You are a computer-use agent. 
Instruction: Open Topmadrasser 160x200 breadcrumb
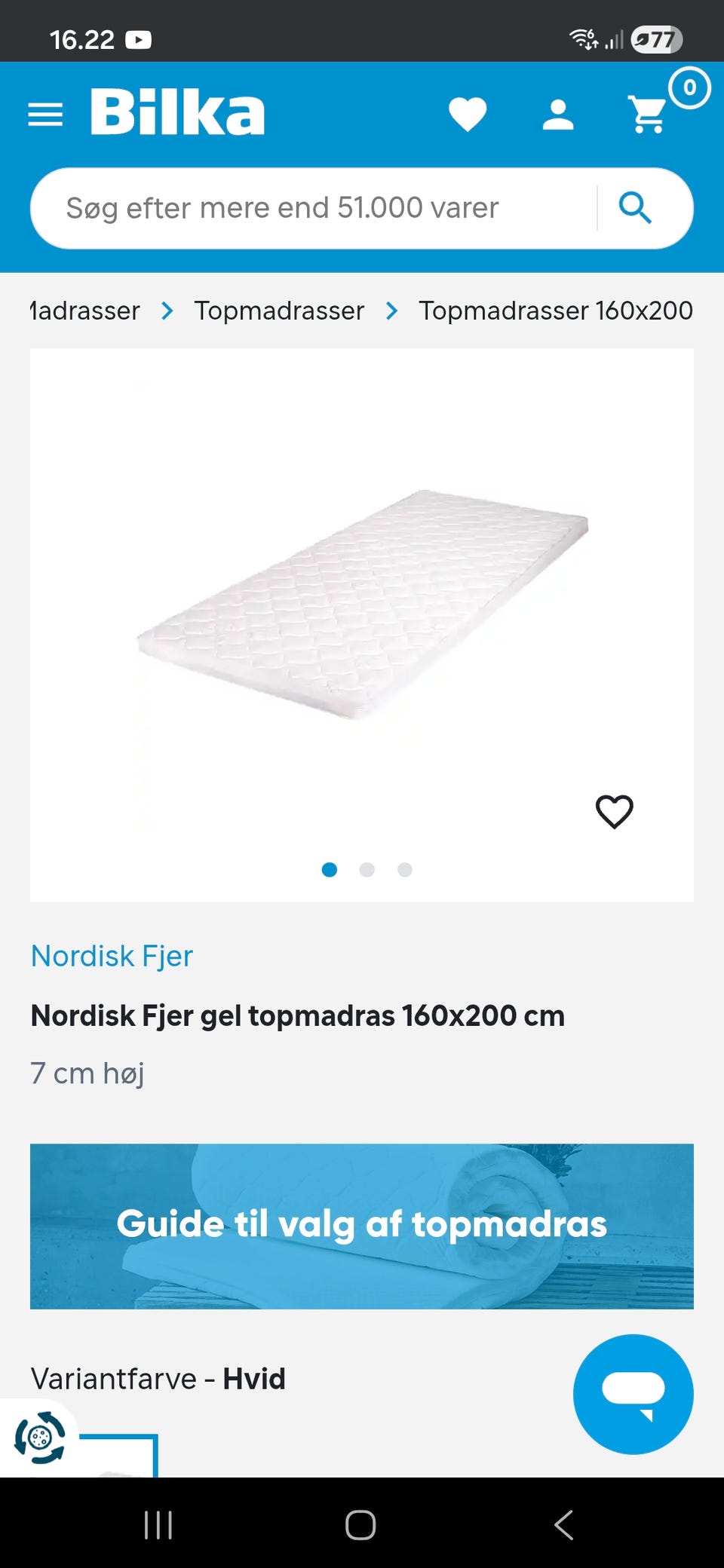click(x=555, y=311)
